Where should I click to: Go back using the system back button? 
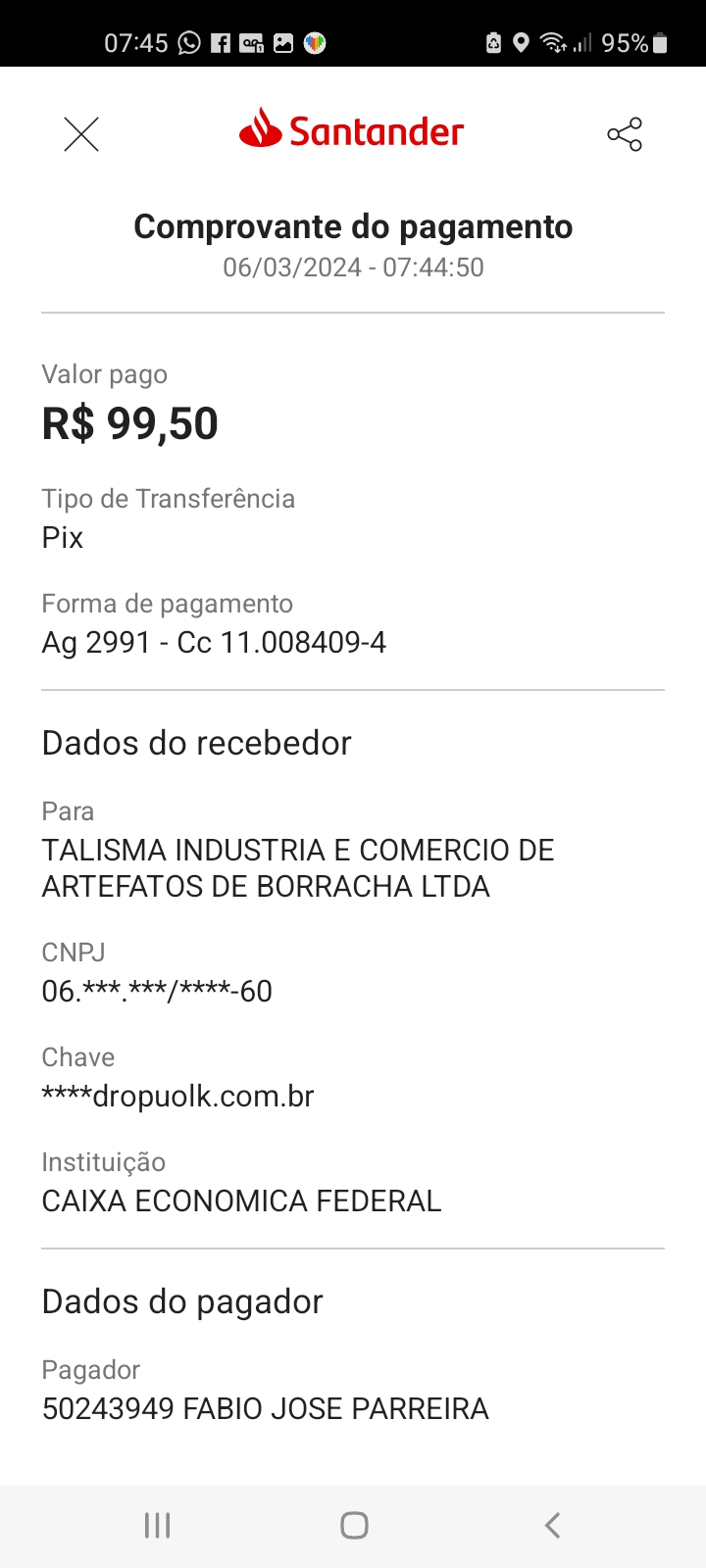click(552, 1525)
